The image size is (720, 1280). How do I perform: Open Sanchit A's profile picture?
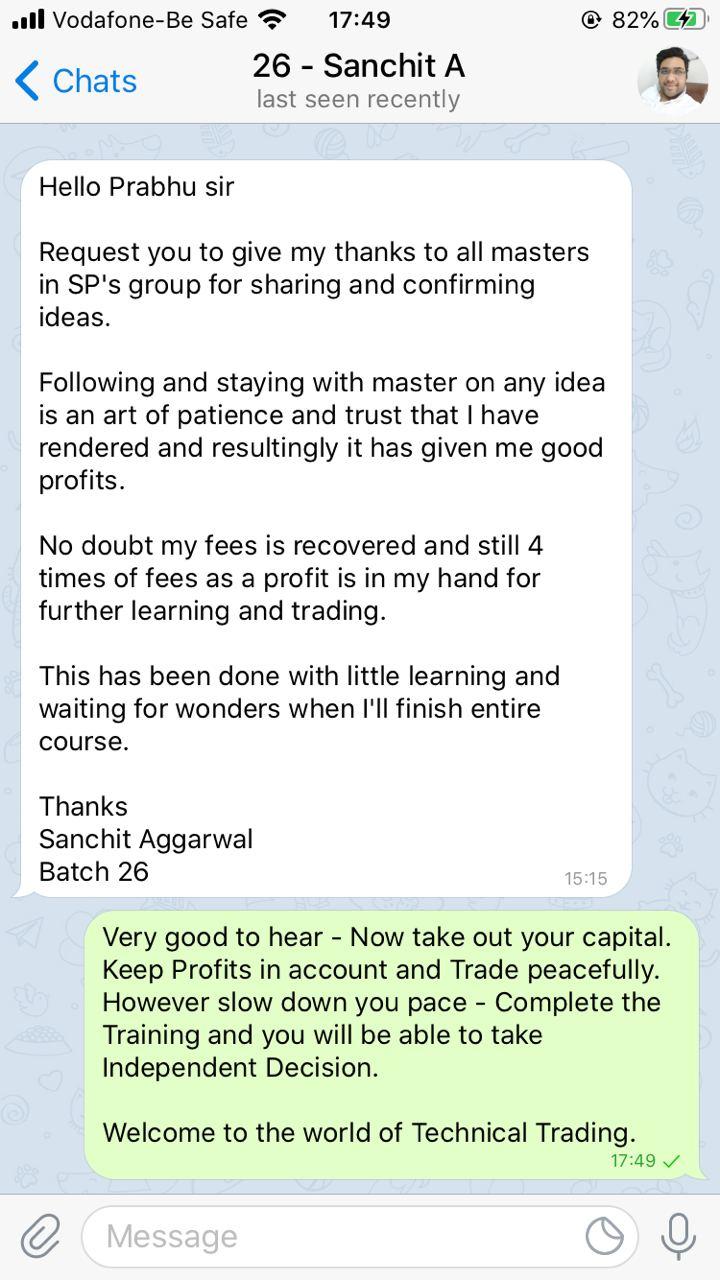[x=672, y=79]
